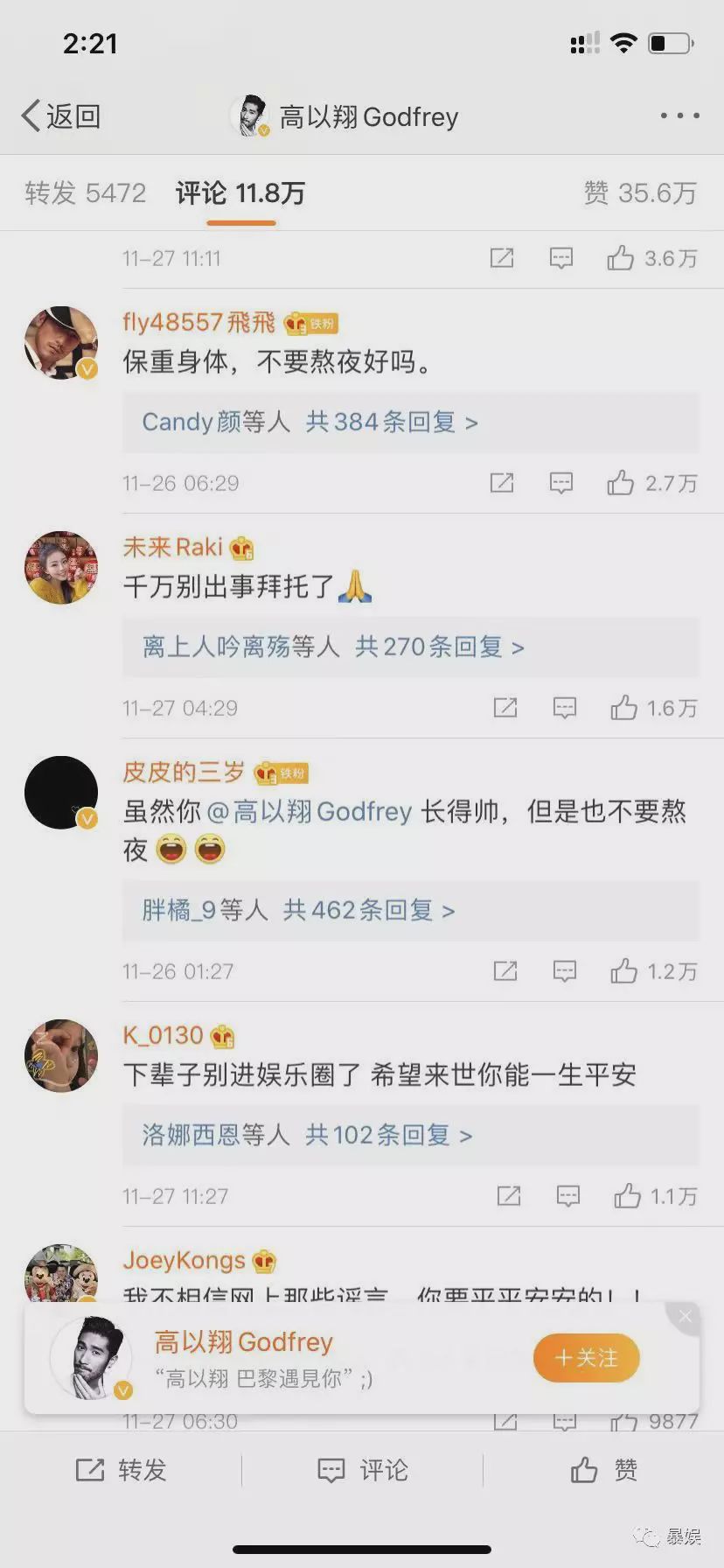Tap 赞 in the bottom bar

[x=603, y=1470]
